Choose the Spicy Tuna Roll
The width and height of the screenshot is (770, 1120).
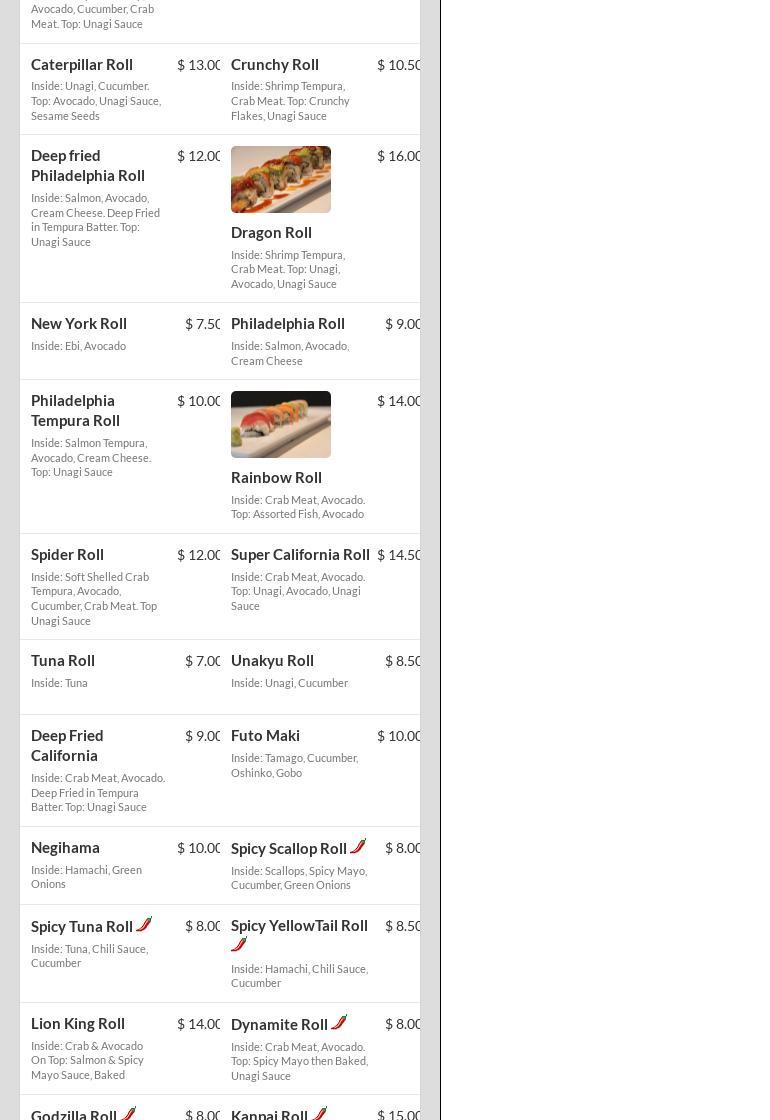[82, 927]
